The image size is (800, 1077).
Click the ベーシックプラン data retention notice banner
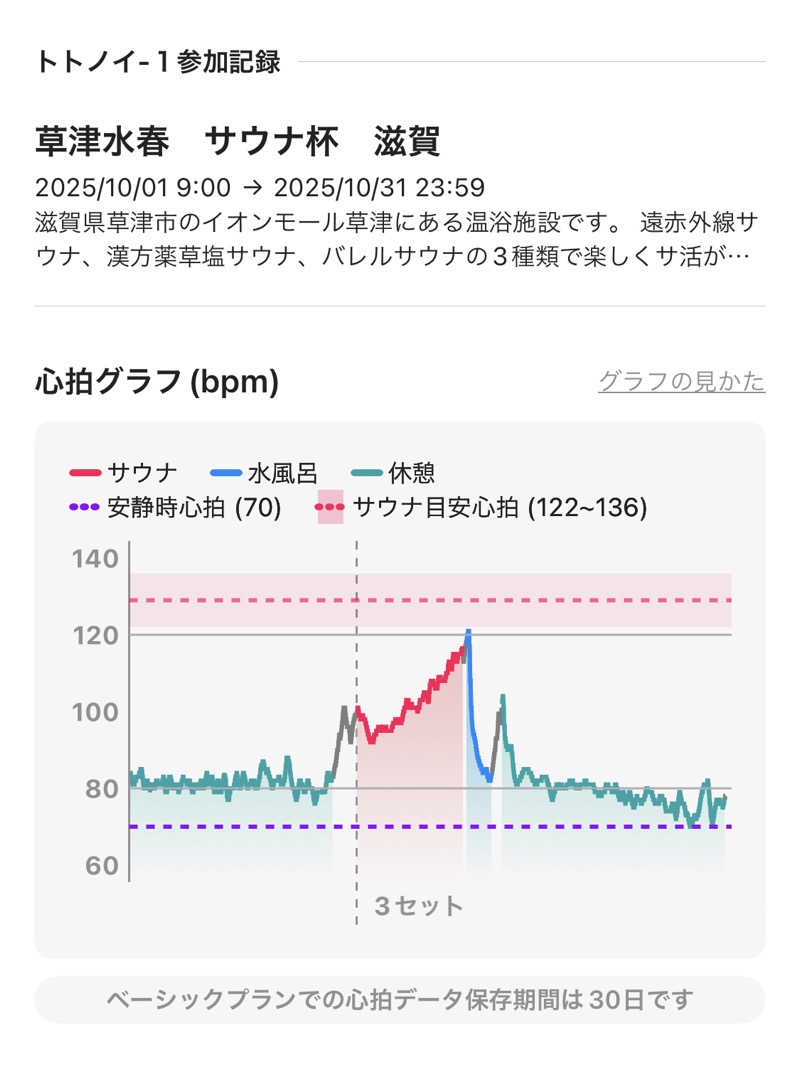(x=399, y=995)
